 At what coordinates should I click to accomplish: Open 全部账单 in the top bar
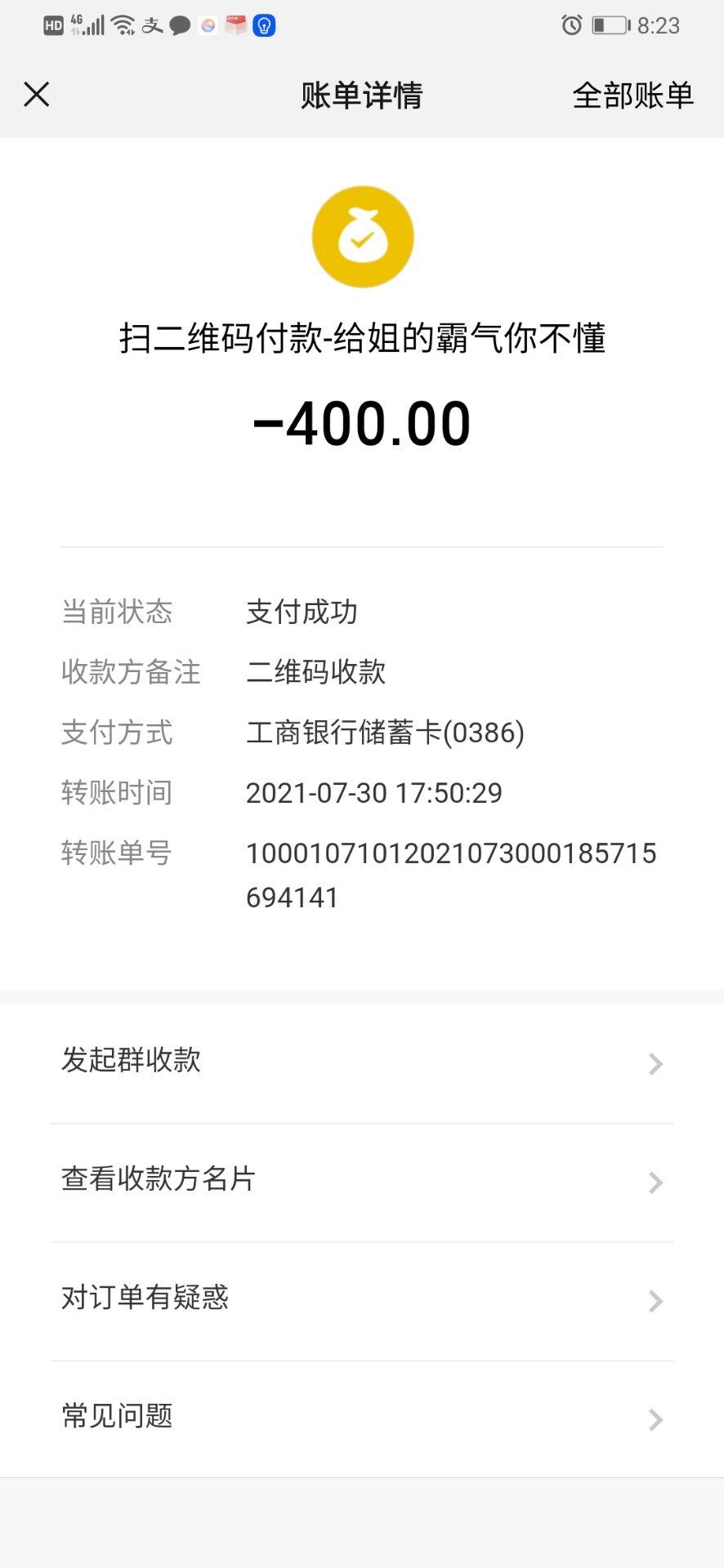pyautogui.click(x=632, y=96)
